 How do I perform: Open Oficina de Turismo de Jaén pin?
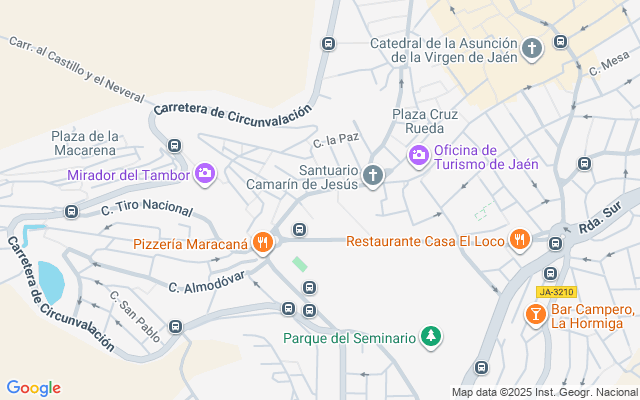click(418, 155)
